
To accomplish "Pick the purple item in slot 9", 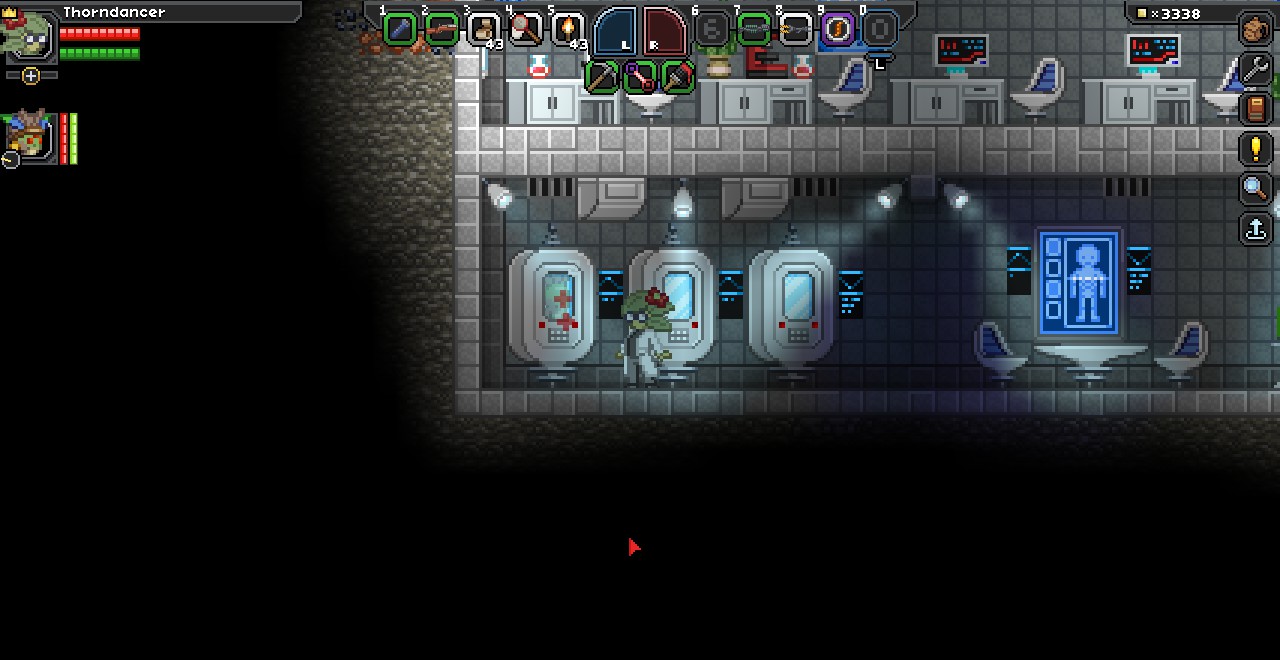I will (837, 30).
